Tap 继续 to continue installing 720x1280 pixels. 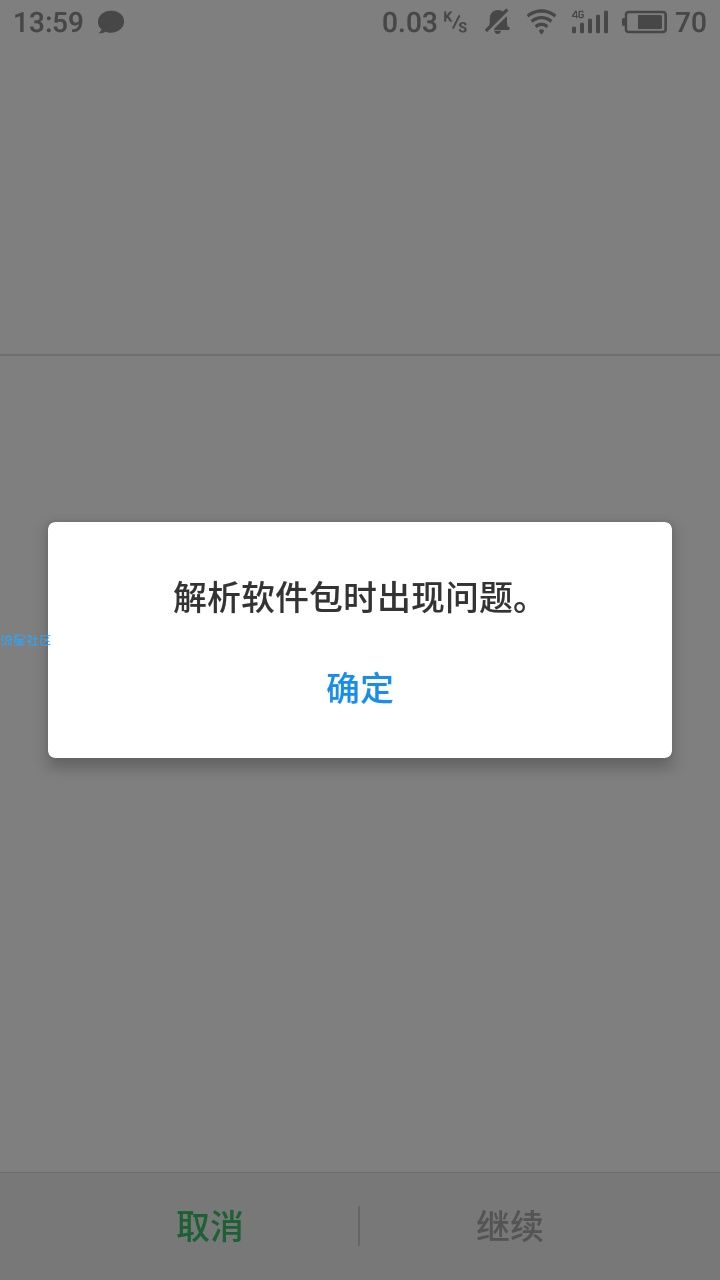(510, 1226)
